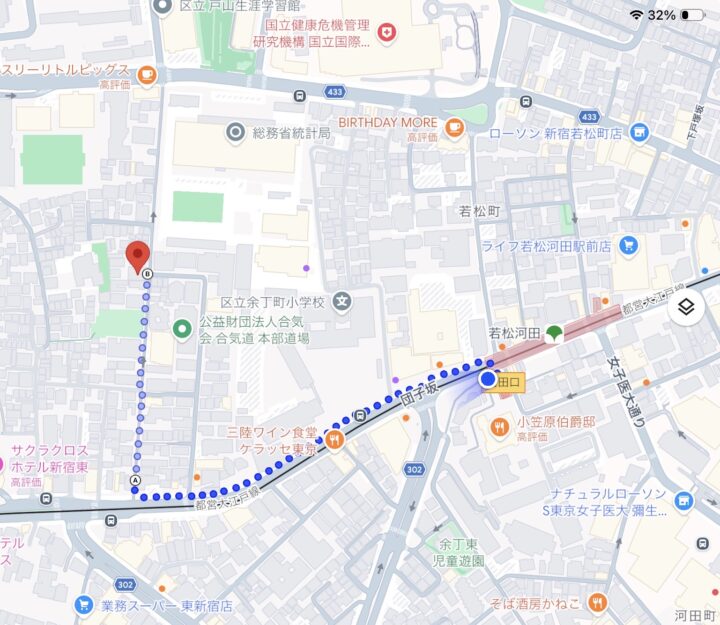
Task: Open 小笠原伯爵邸 restaurant marker
Action: (x=499, y=428)
